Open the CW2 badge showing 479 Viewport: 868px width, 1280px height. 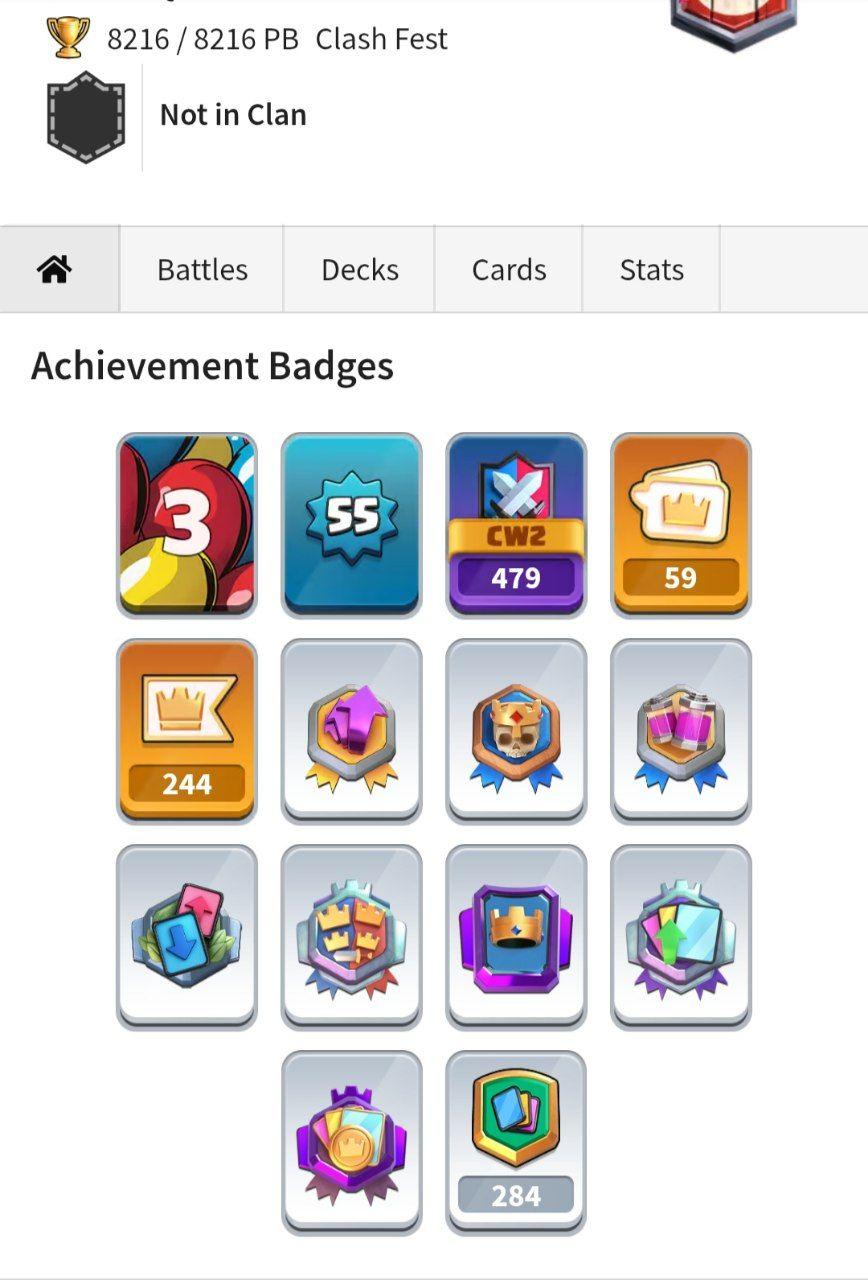coord(516,525)
